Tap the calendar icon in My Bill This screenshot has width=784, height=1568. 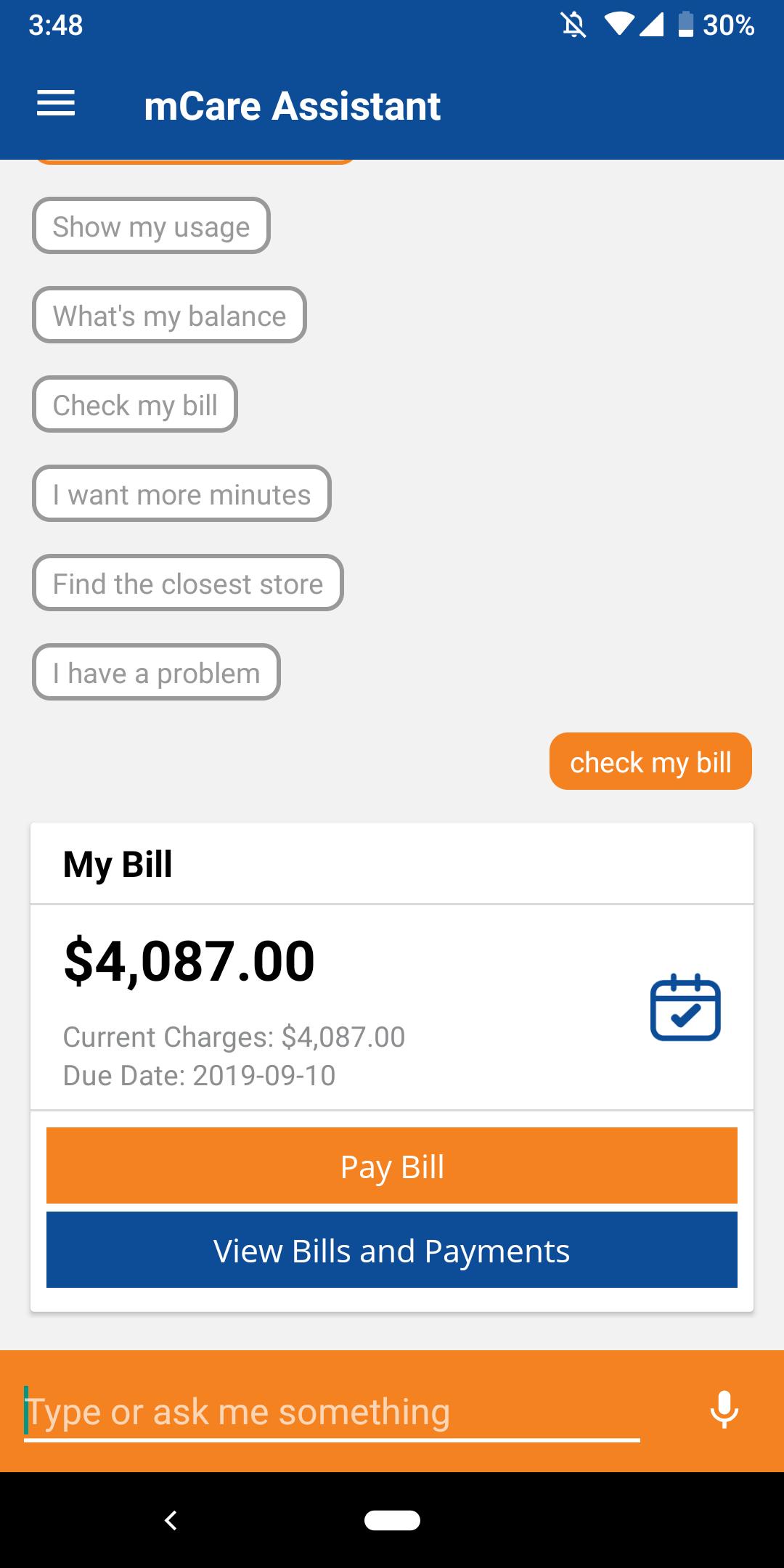pyautogui.click(x=685, y=1008)
